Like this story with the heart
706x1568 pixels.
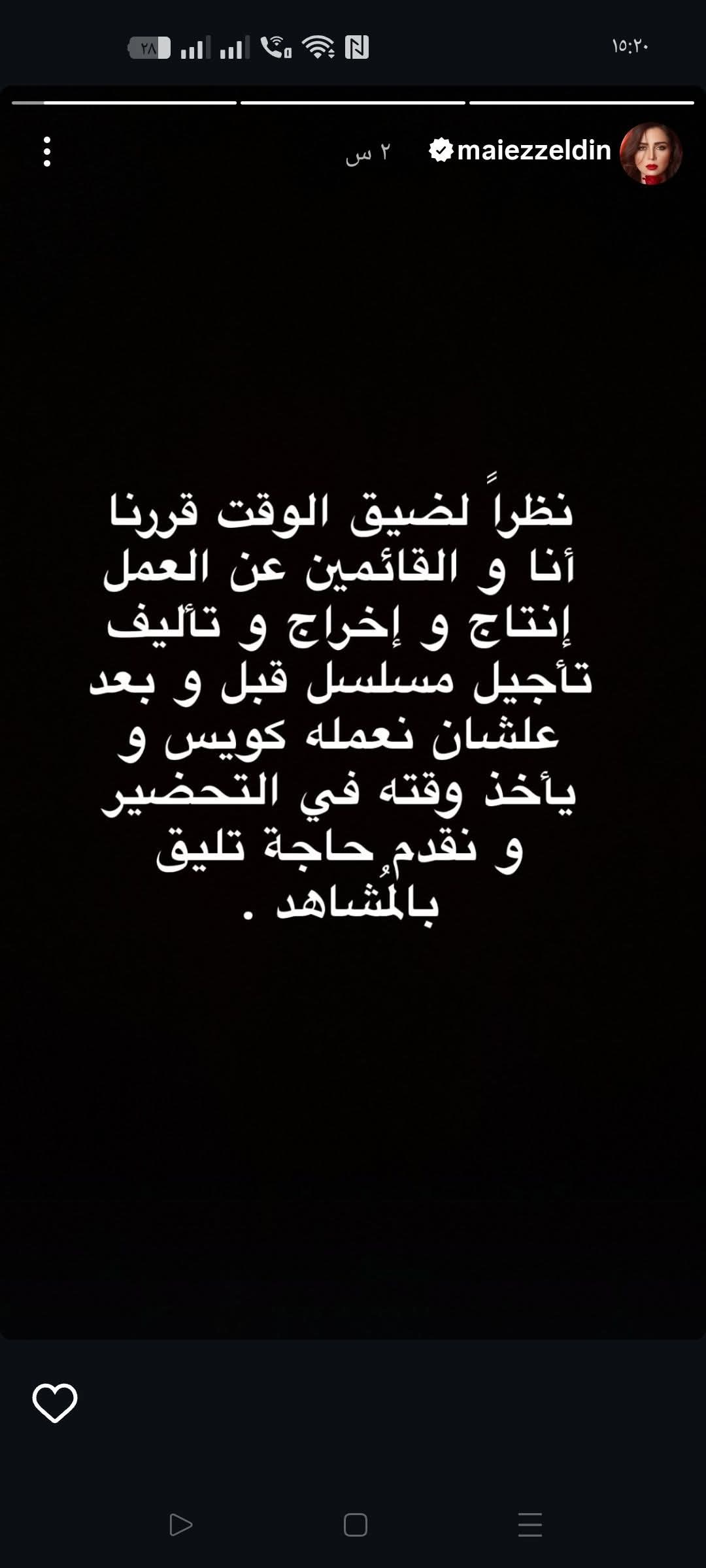[55, 1403]
